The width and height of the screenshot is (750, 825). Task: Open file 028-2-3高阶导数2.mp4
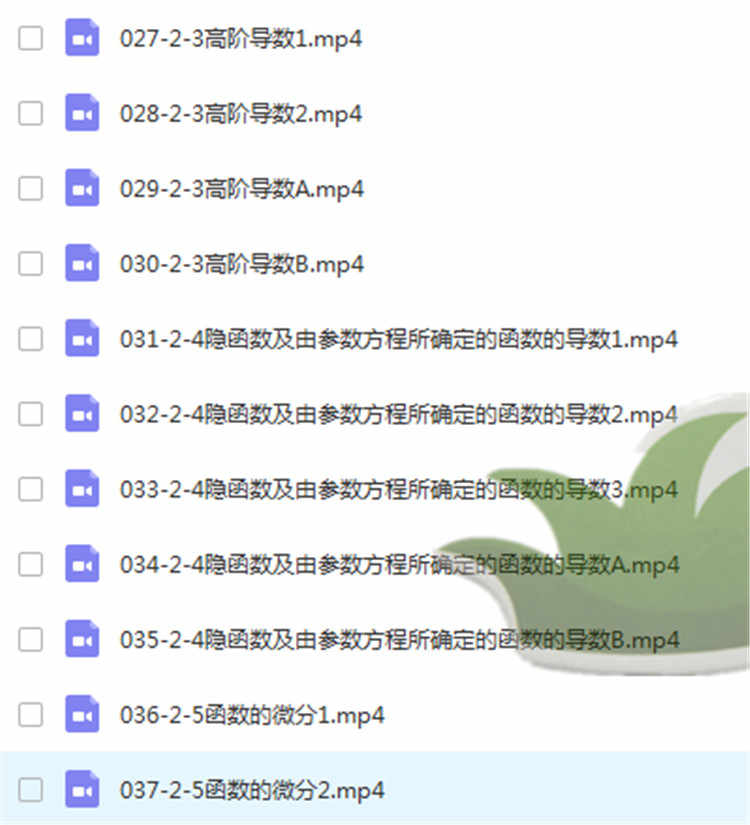[x=240, y=114]
